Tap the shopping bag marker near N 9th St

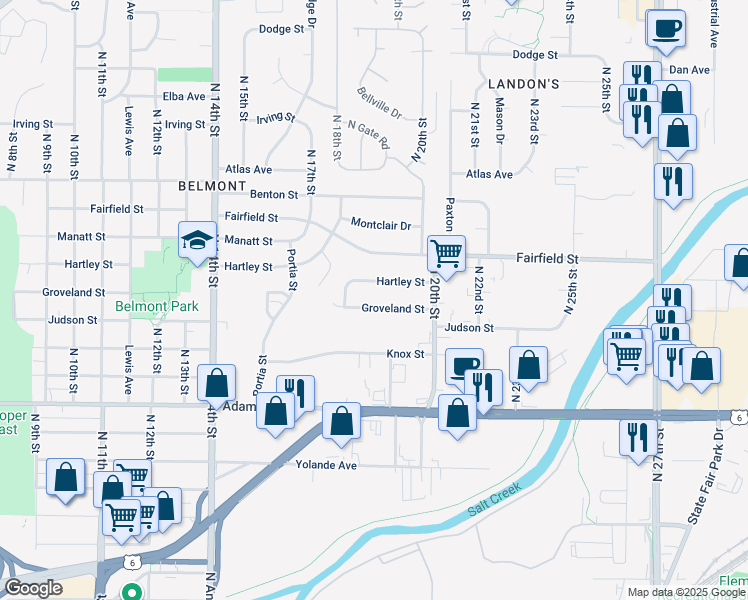click(65, 476)
